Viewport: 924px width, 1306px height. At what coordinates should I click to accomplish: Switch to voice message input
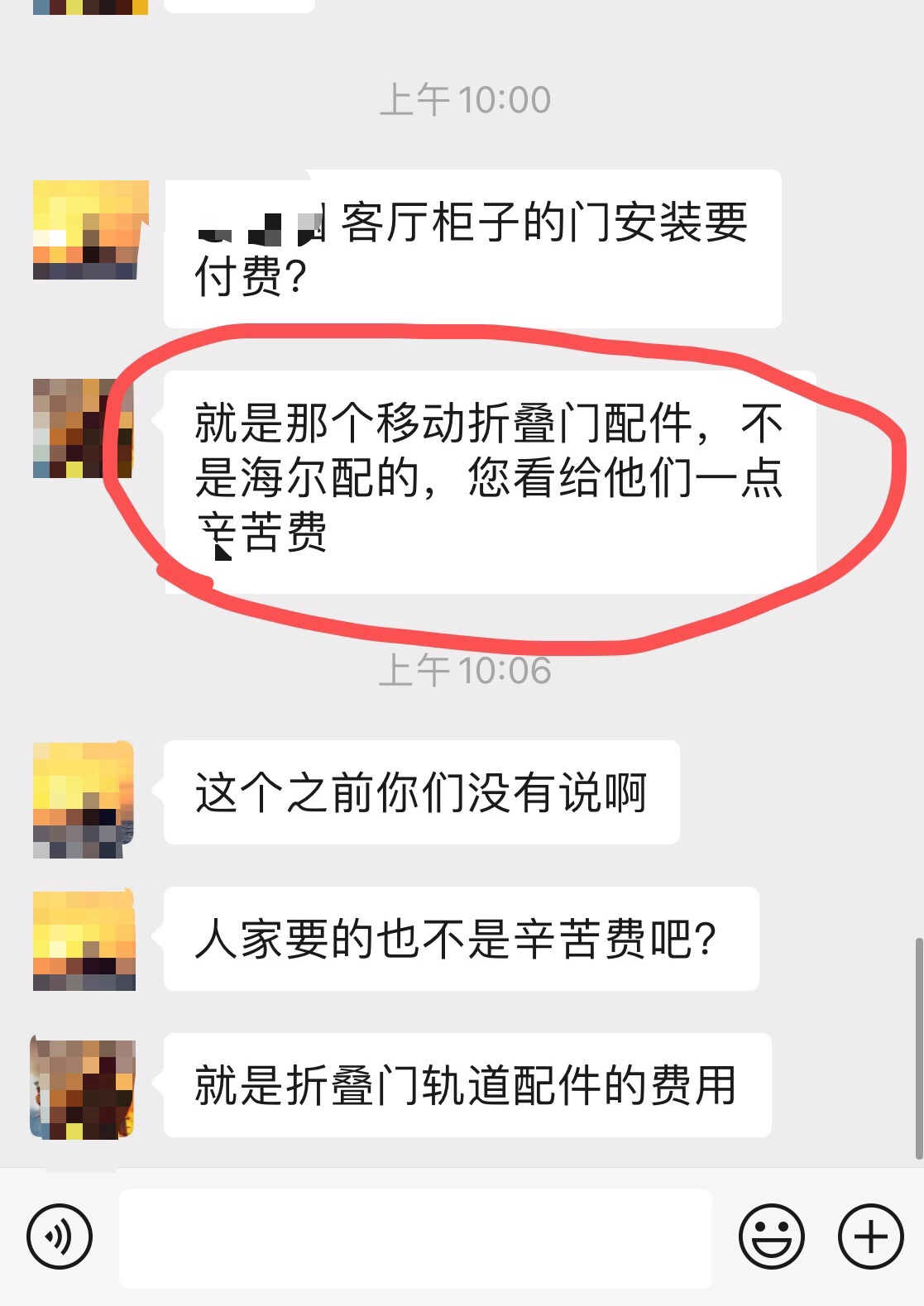tap(60, 1237)
